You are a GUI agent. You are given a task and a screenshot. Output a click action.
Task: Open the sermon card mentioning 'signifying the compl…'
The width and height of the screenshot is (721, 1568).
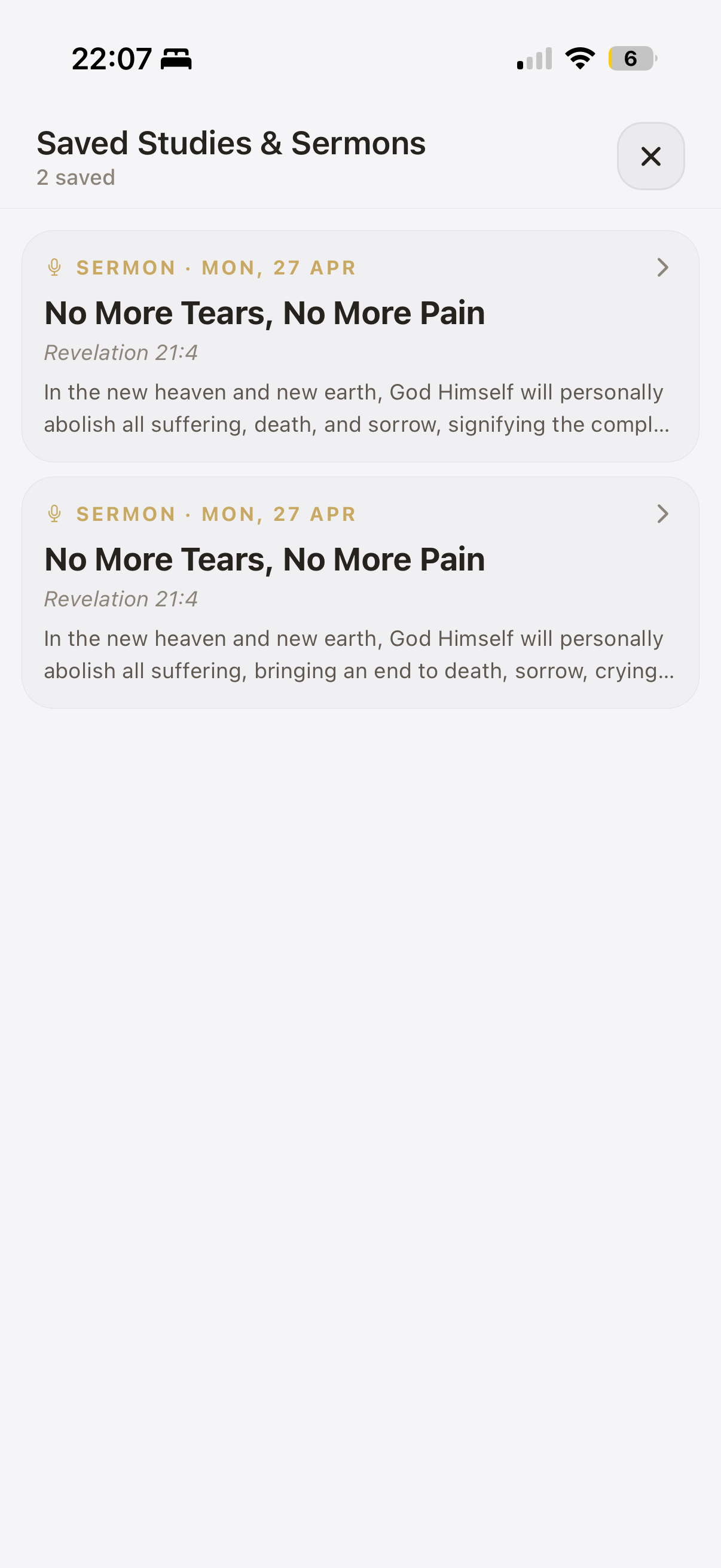click(360, 346)
